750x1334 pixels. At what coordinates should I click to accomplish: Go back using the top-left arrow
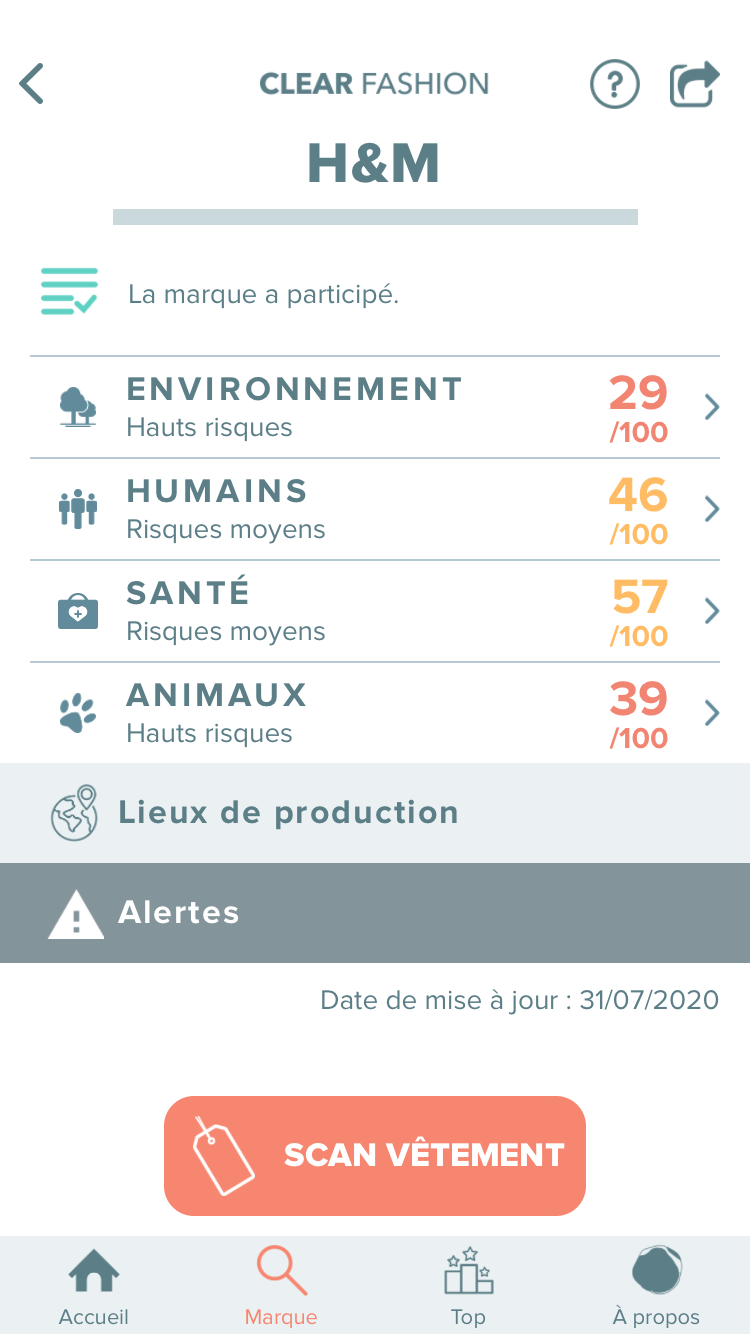tap(32, 84)
